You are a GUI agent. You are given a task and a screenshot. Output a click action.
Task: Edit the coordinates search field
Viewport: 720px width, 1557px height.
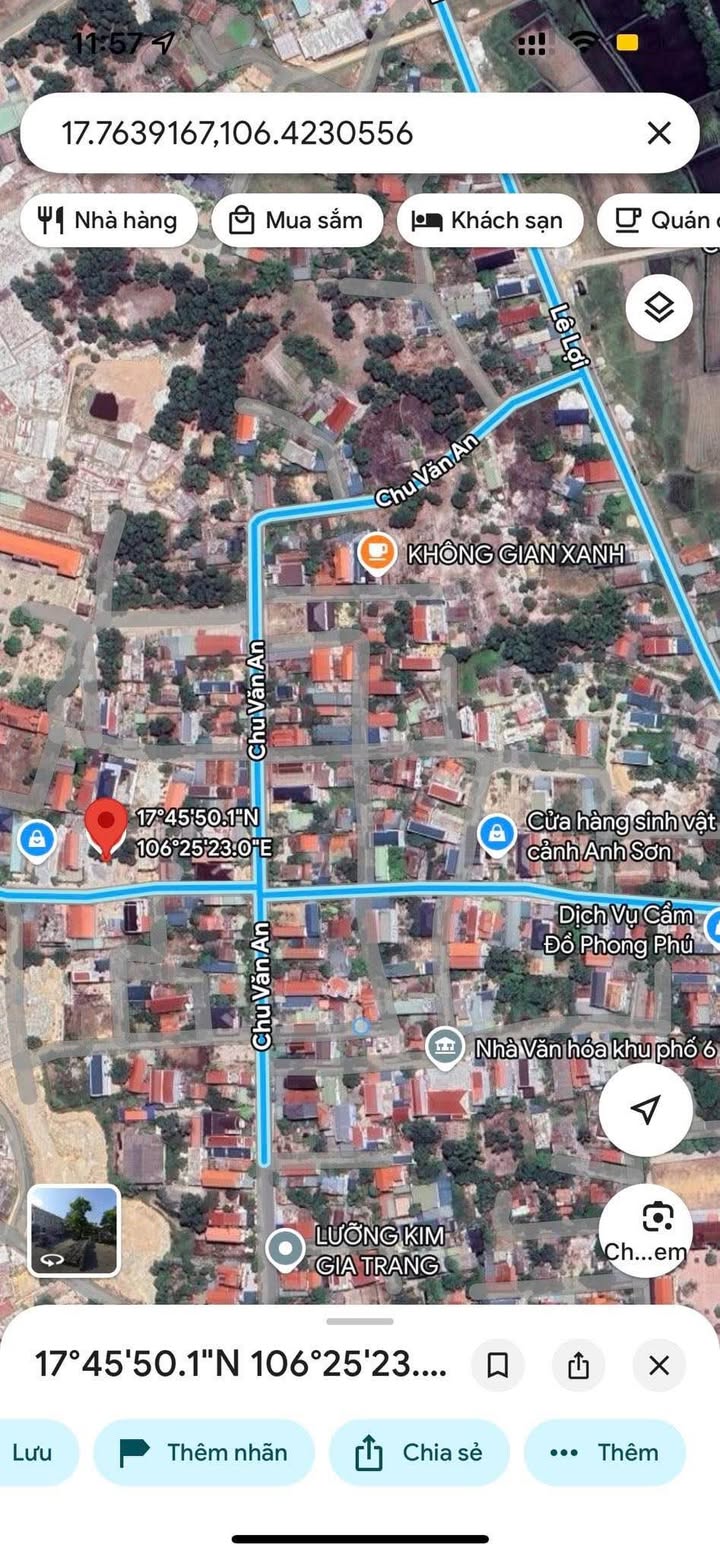[x=300, y=133]
